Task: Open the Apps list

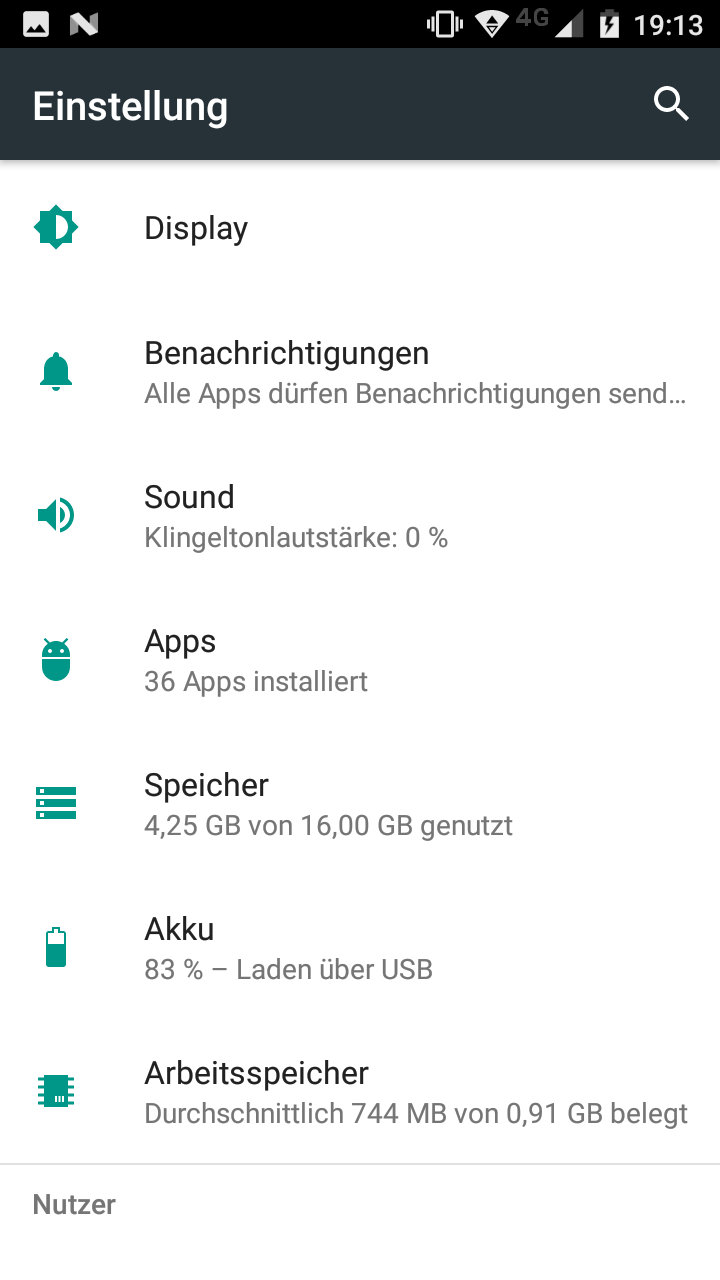Action: coord(360,660)
